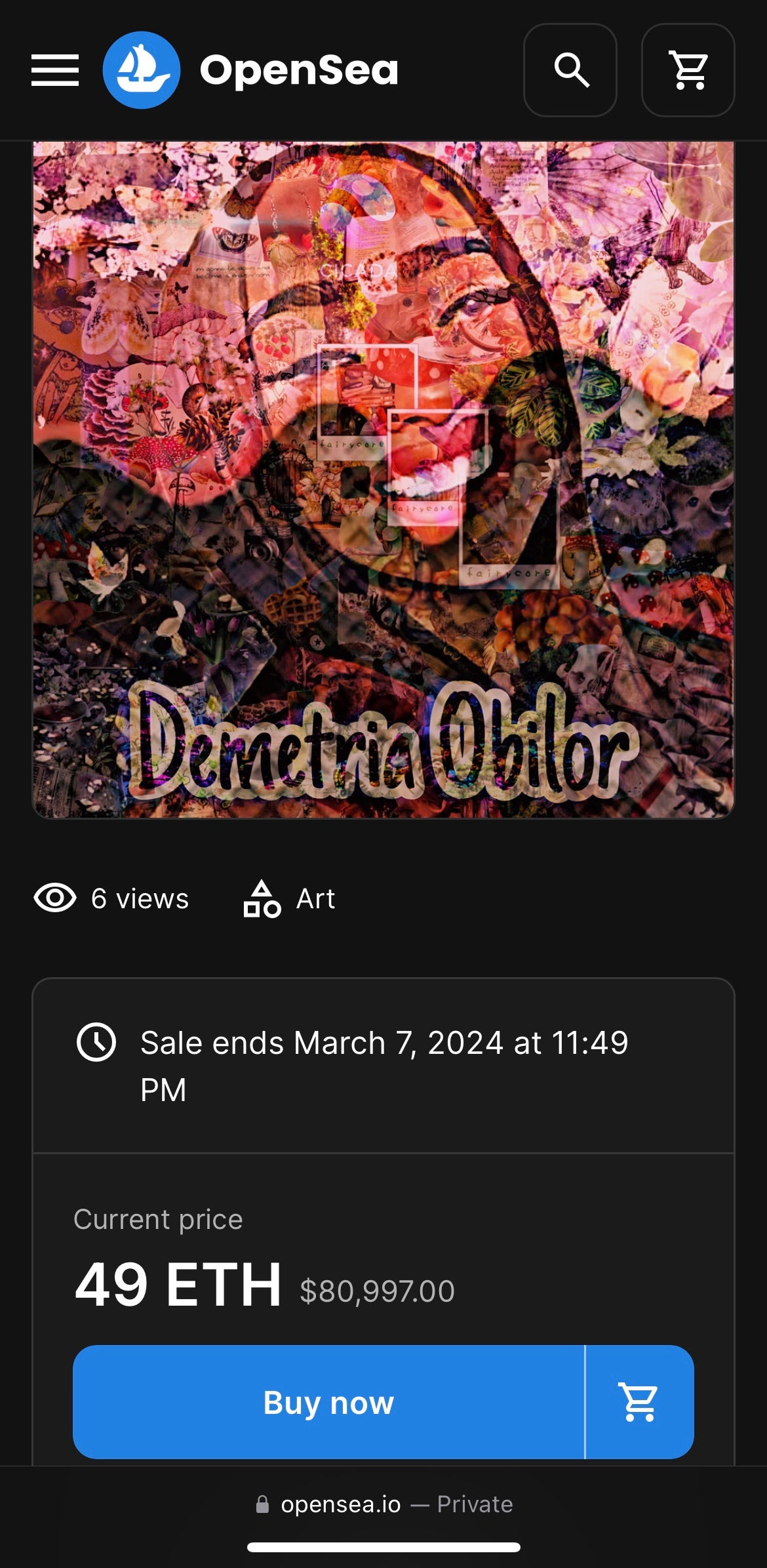Add this item to cart beside Buy now
This screenshot has width=767, height=1568.
tap(639, 1402)
